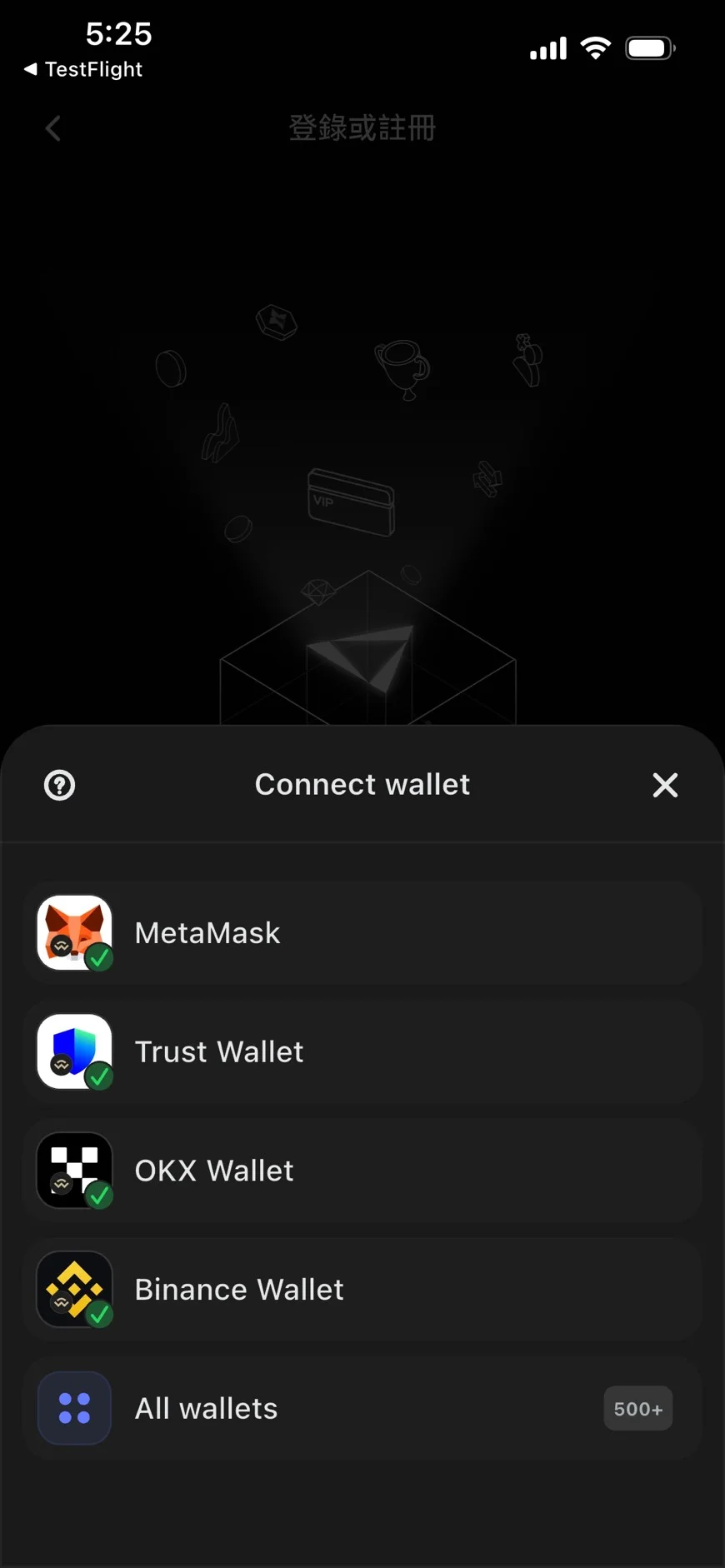Open the help question mark icon

[x=59, y=785]
